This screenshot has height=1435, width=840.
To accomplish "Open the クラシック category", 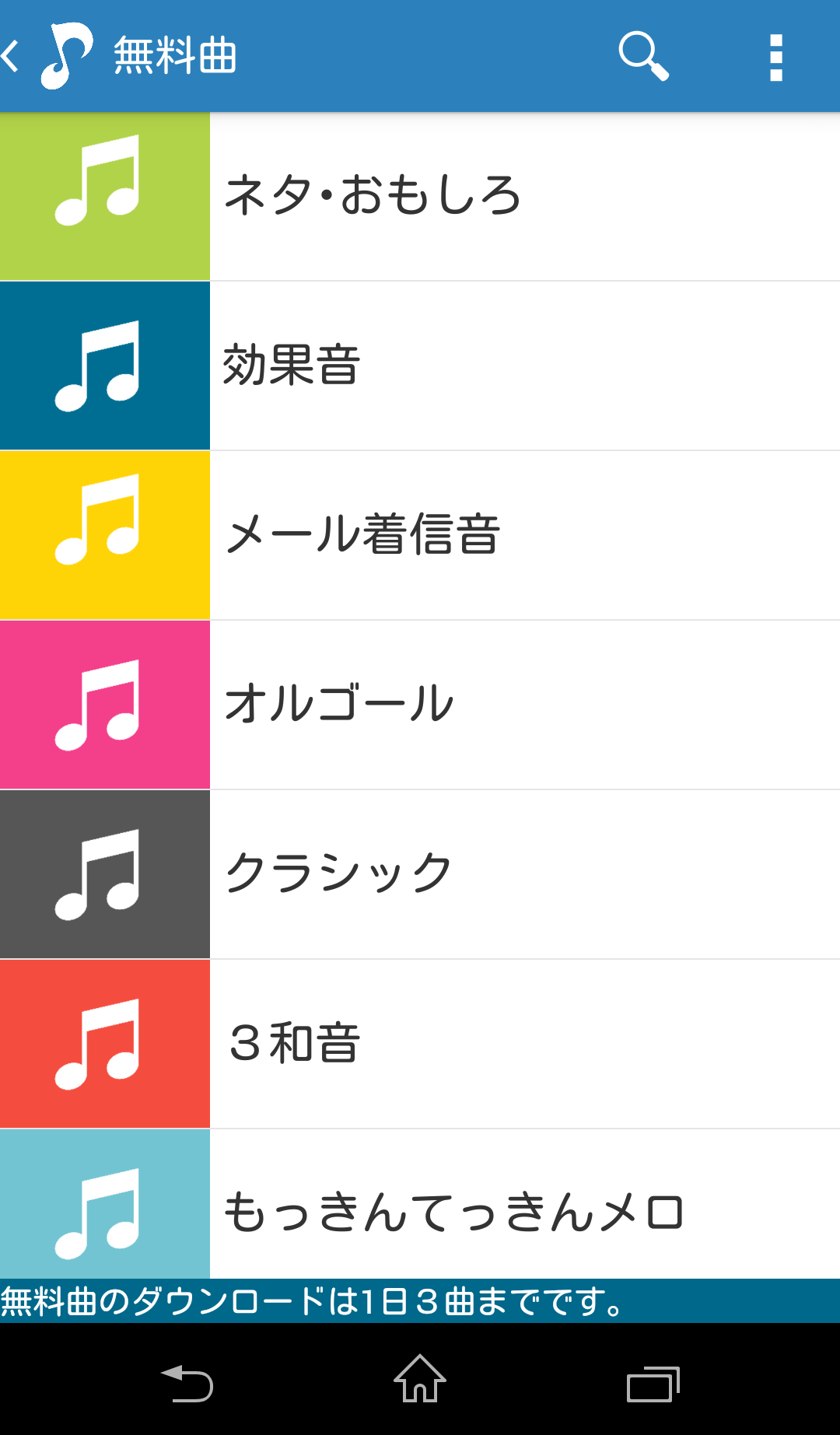I will click(420, 874).
